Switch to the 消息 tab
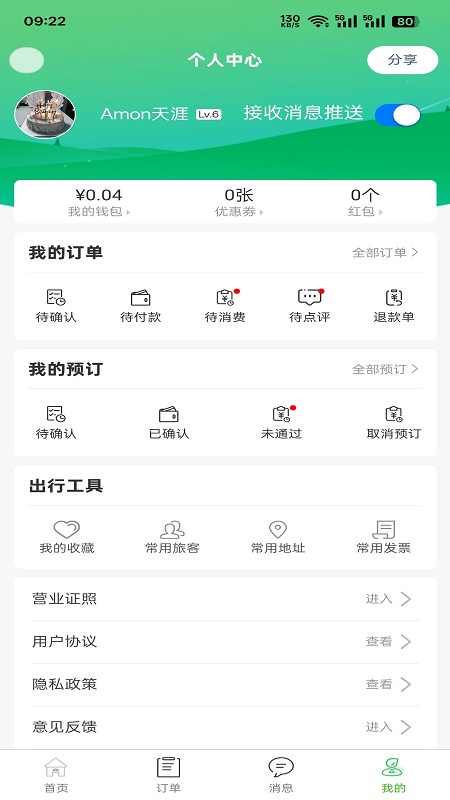The width and height of the screenshot is (450, 800). click(281, 775)
